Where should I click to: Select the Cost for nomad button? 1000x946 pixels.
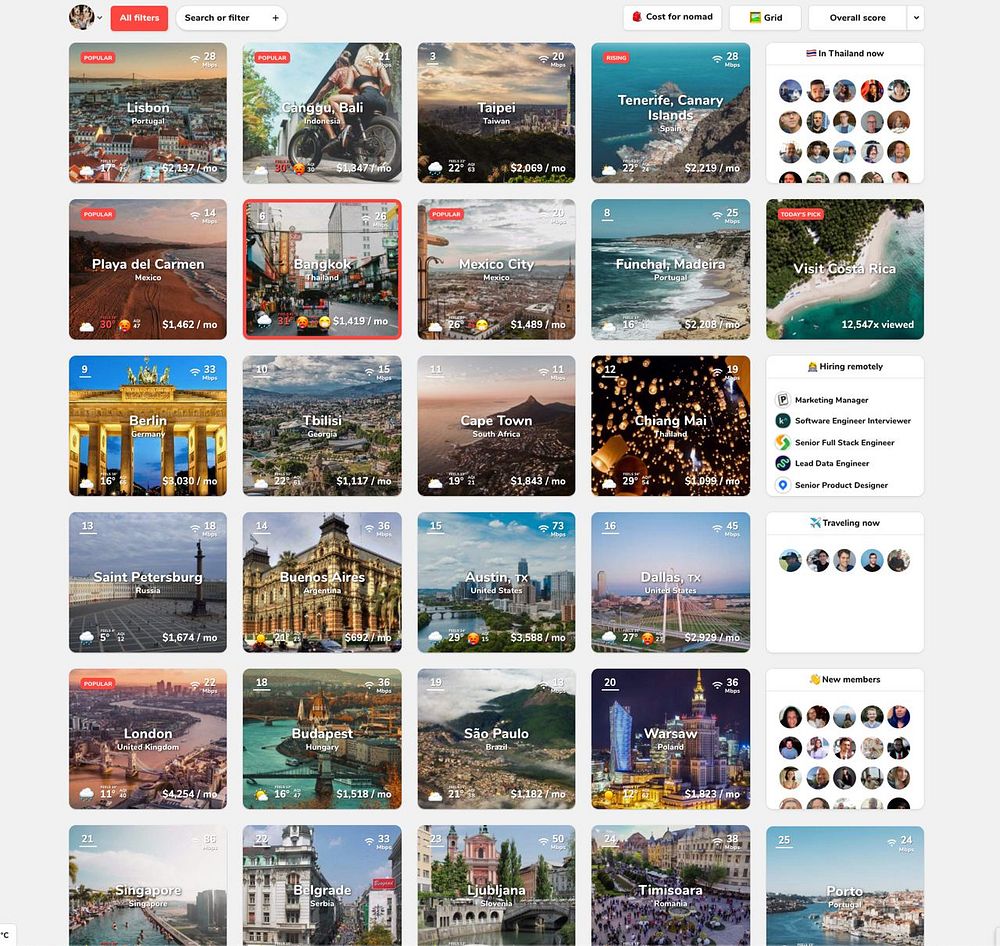[670, 17]
